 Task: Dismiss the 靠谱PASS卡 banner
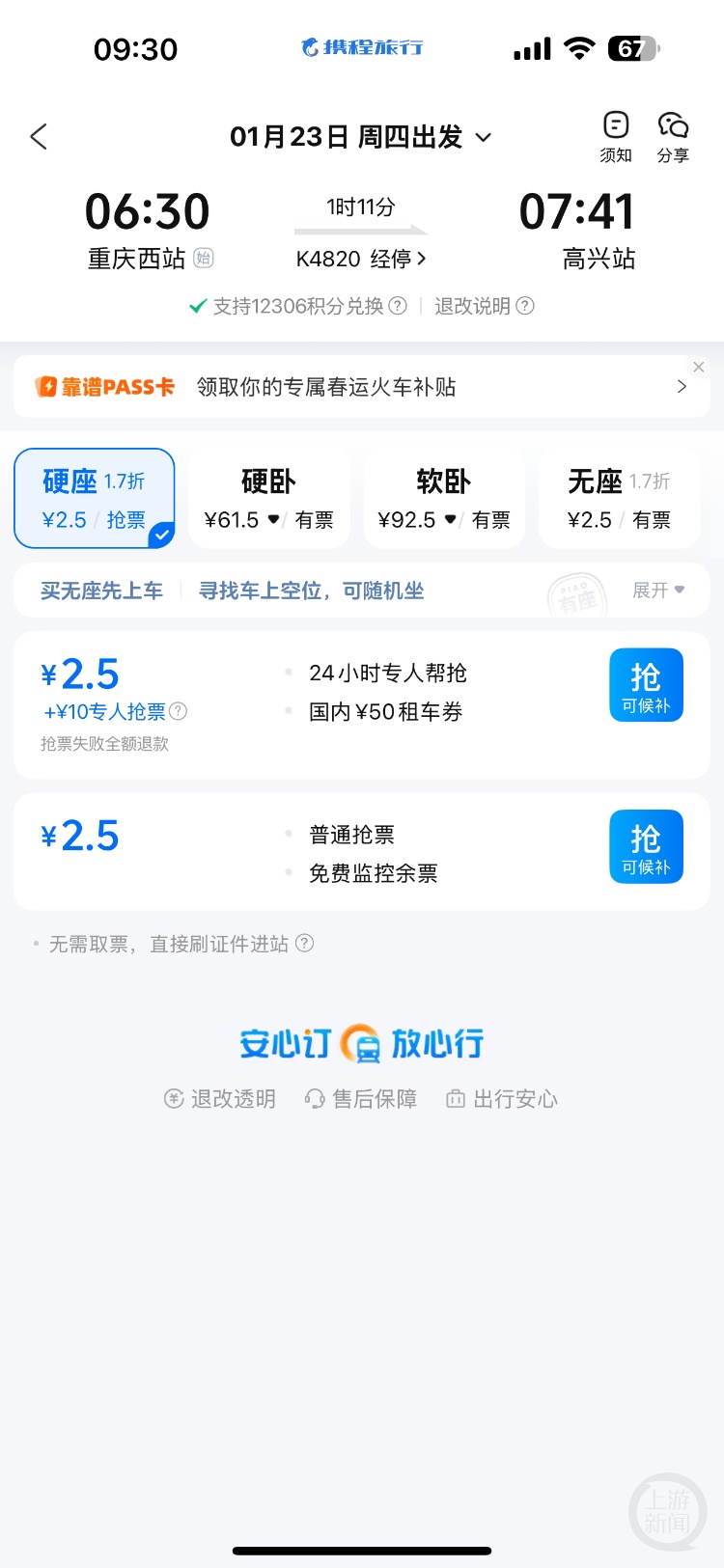pyautogui.click(x=699, y=367)
